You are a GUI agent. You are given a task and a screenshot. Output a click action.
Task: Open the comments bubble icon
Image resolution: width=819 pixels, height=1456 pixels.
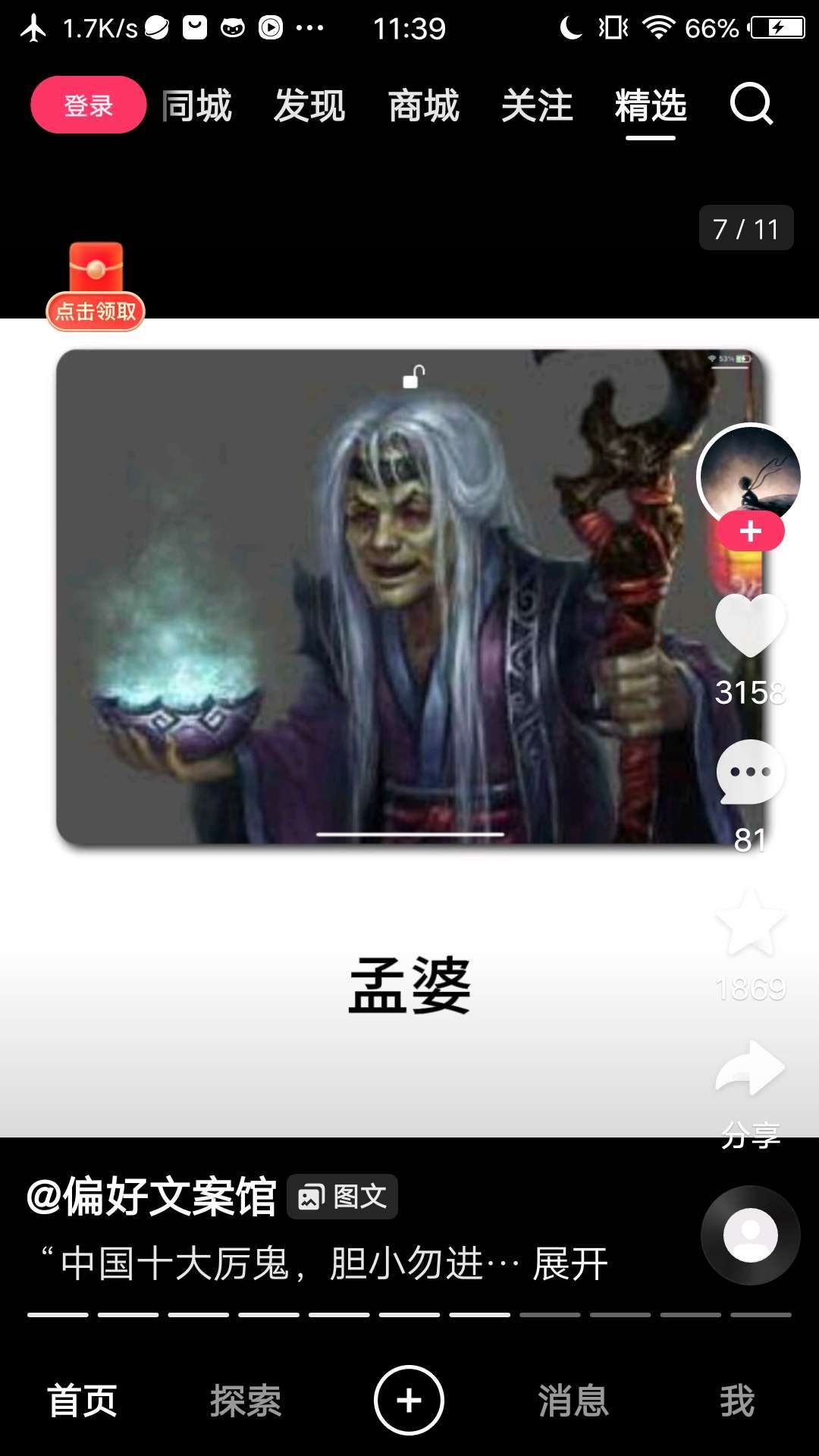(x=750, y=773)
